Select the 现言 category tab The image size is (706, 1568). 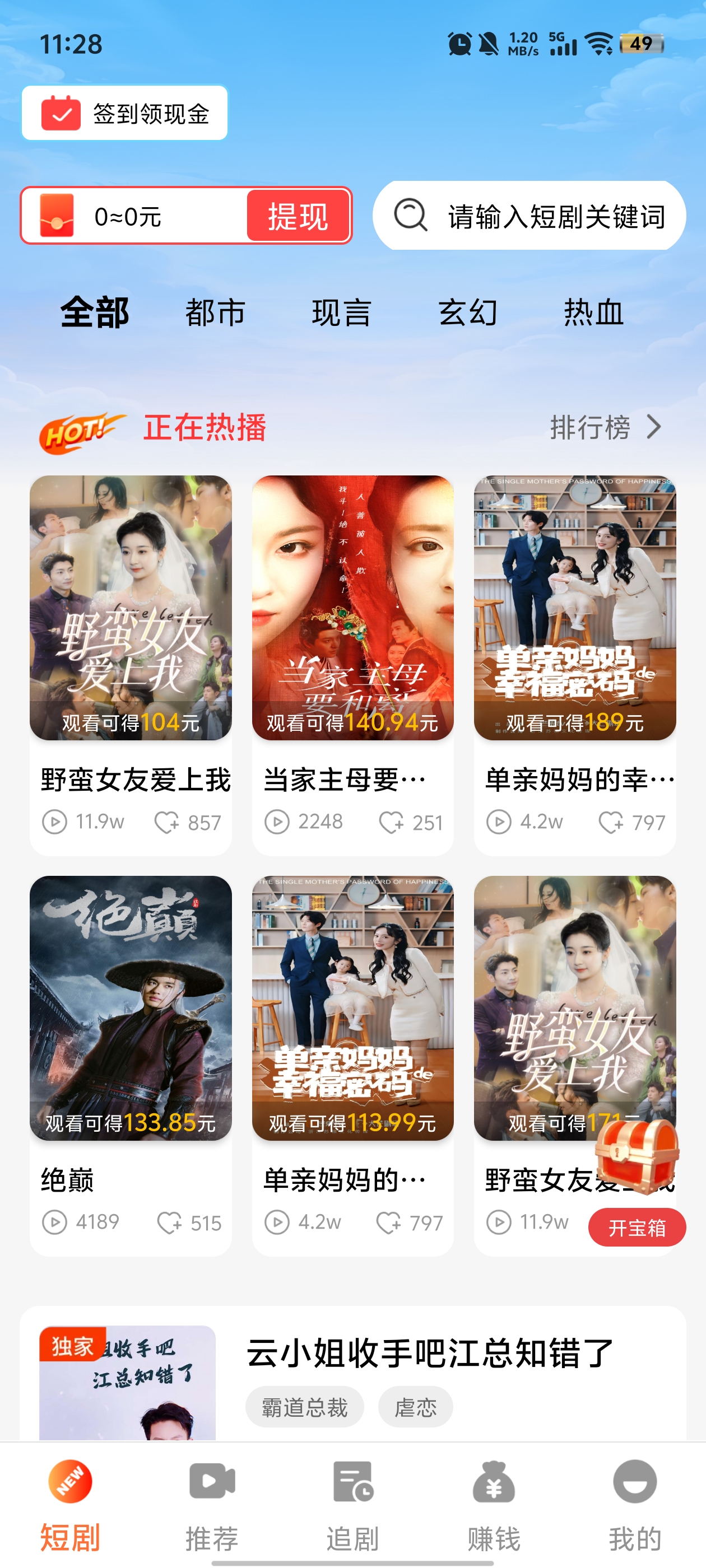(x=341, y=313)
